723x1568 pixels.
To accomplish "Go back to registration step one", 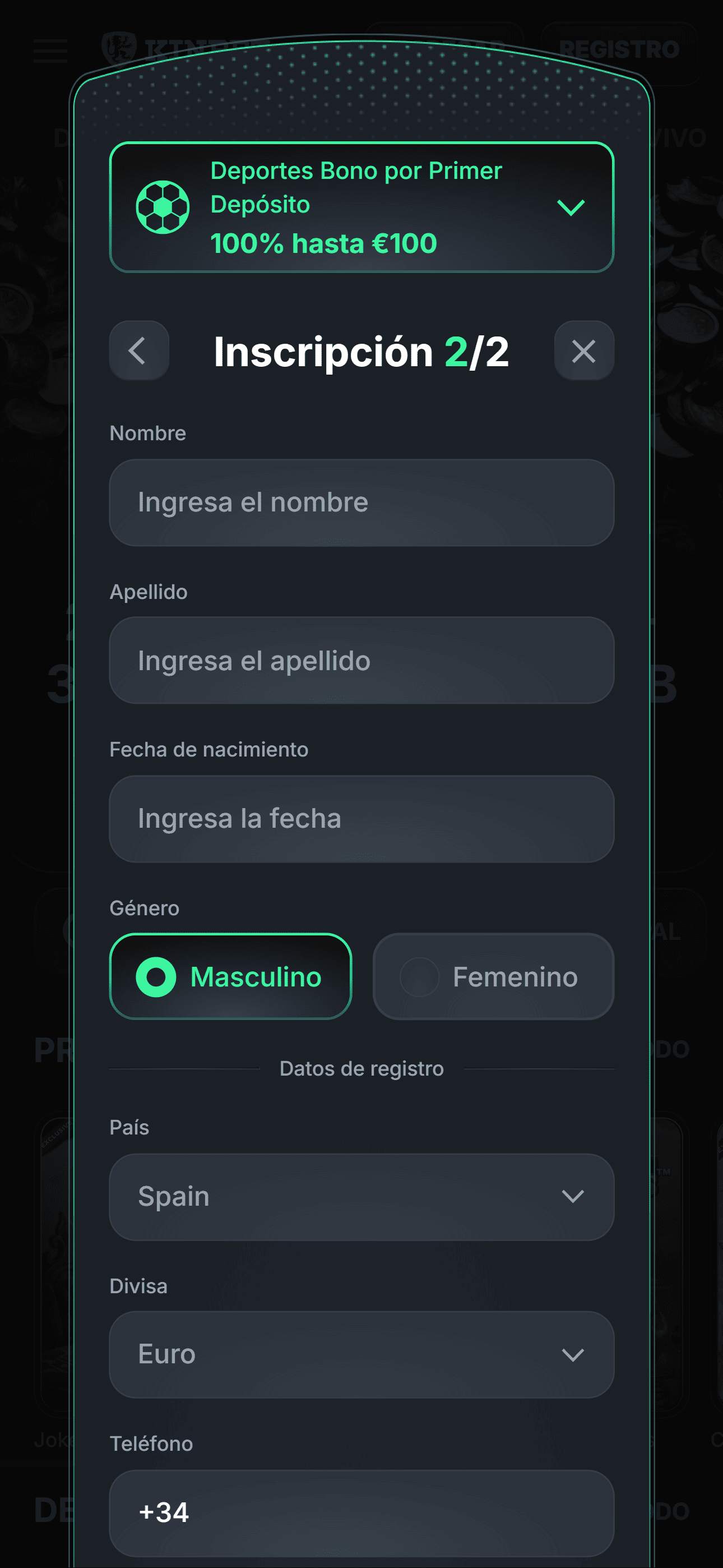I will 139,351.
